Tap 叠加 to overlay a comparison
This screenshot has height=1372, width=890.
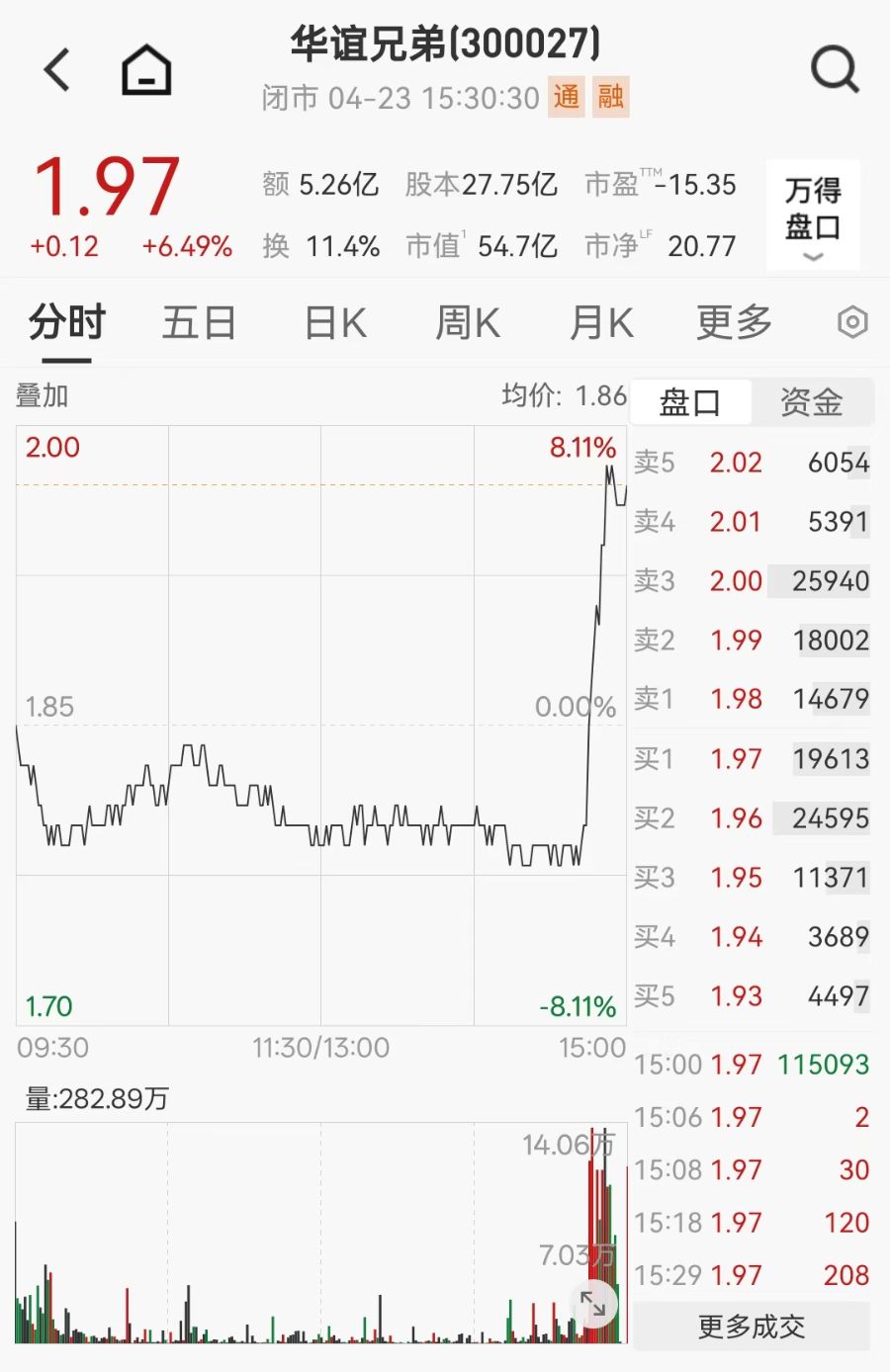tap(43, 396)
